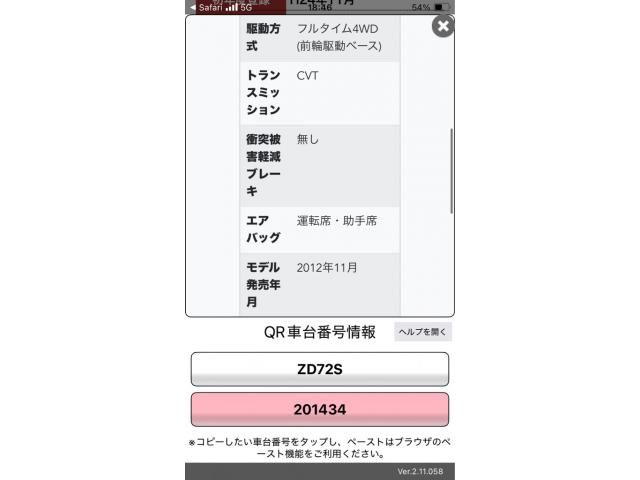The width and height of the screenshot is (640, 480).
Task: Open help via ヘルプを開く
Action: tap(423, 332)
